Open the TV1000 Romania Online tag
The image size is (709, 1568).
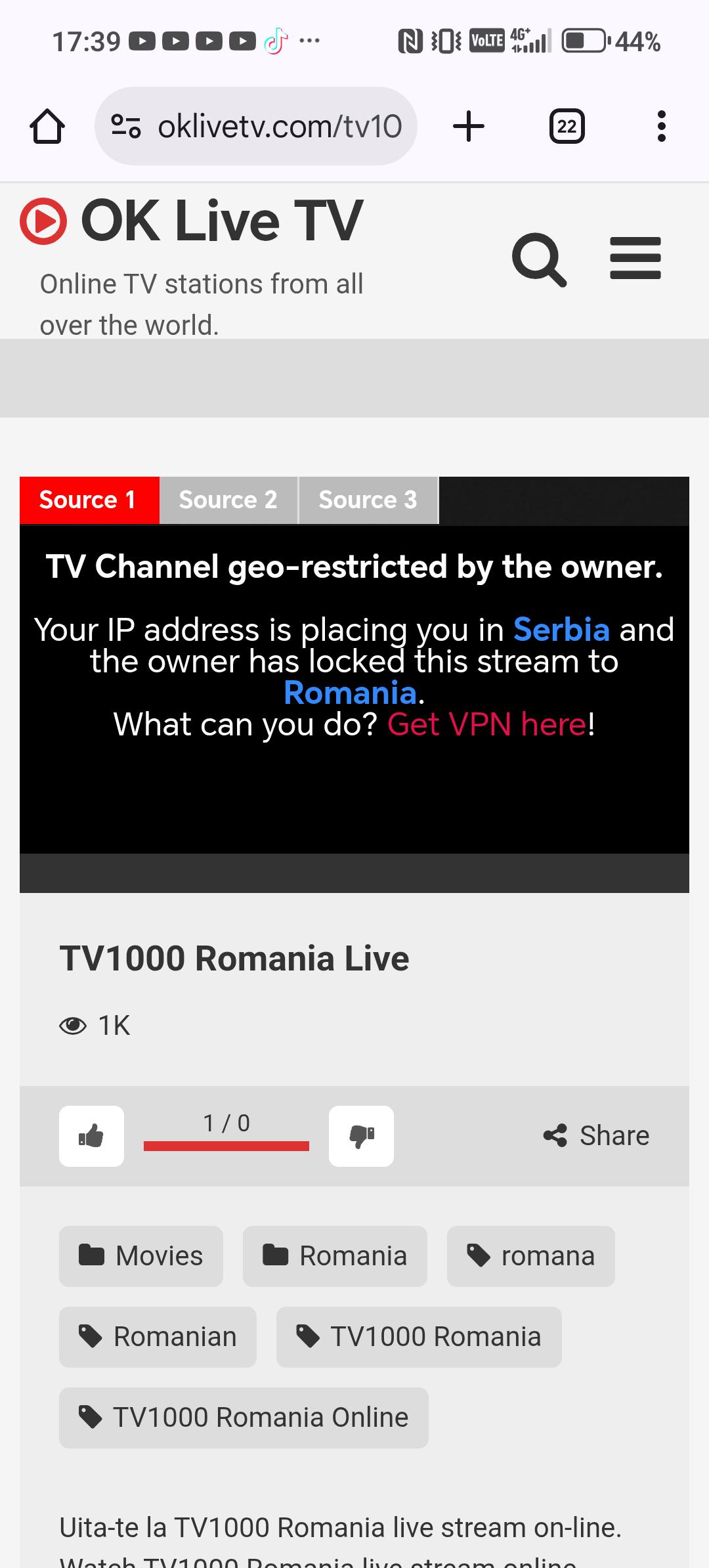[x=244, y=1418]
